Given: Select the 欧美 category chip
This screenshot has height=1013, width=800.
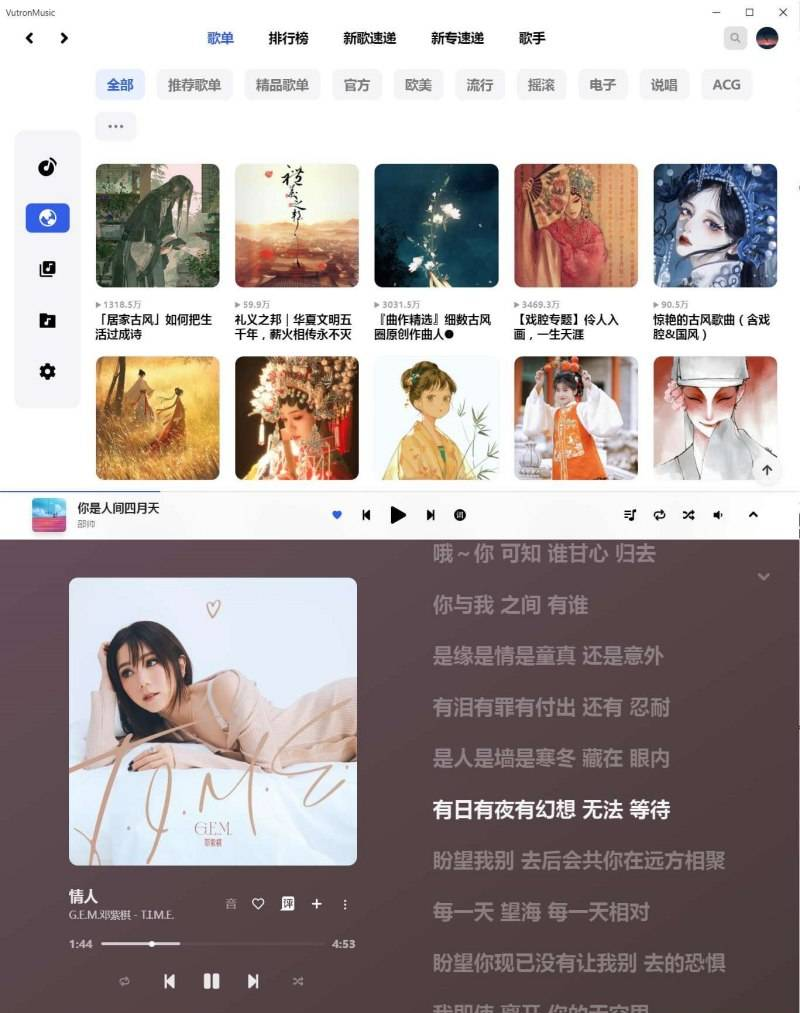Looking at the screenshot, I should click(418, 85).
